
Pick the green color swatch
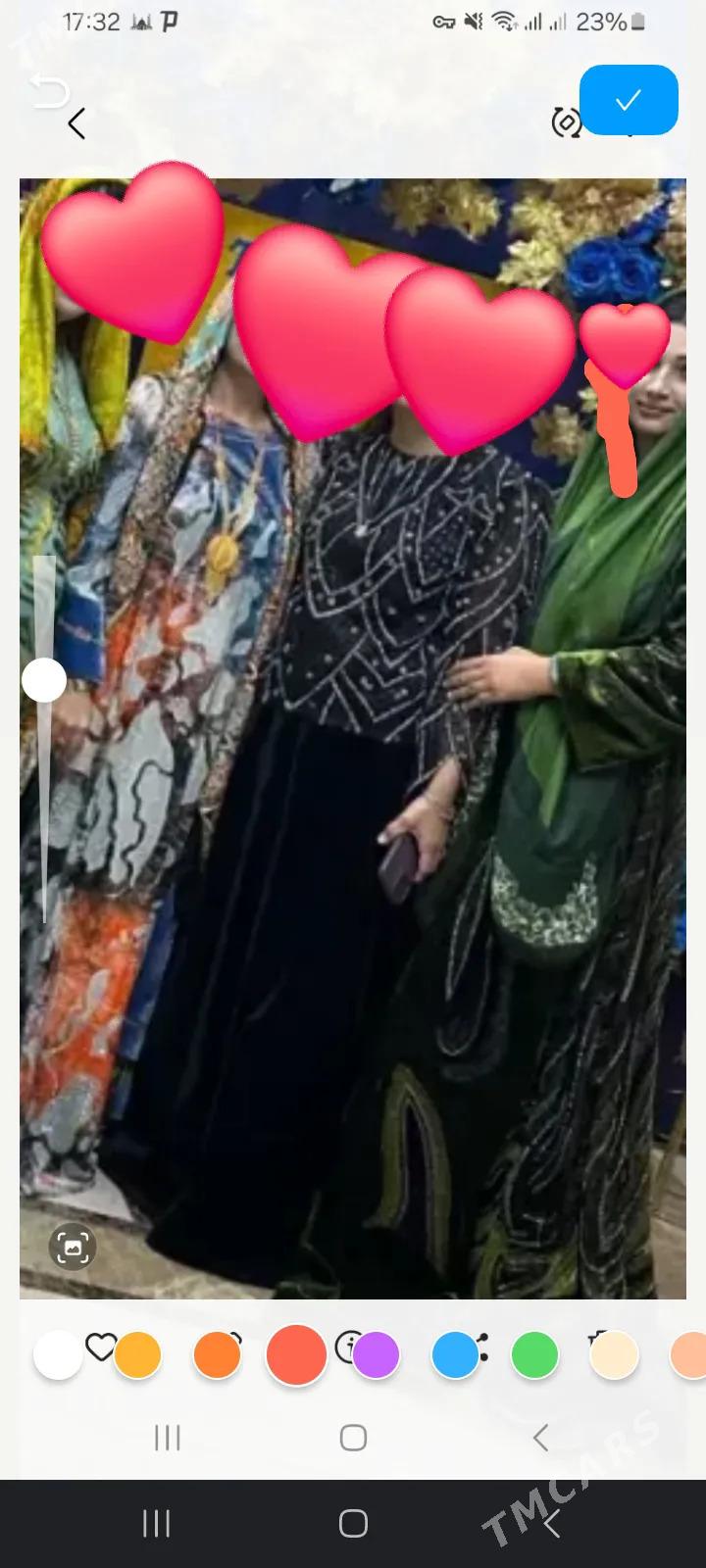tap(534, 1355)
